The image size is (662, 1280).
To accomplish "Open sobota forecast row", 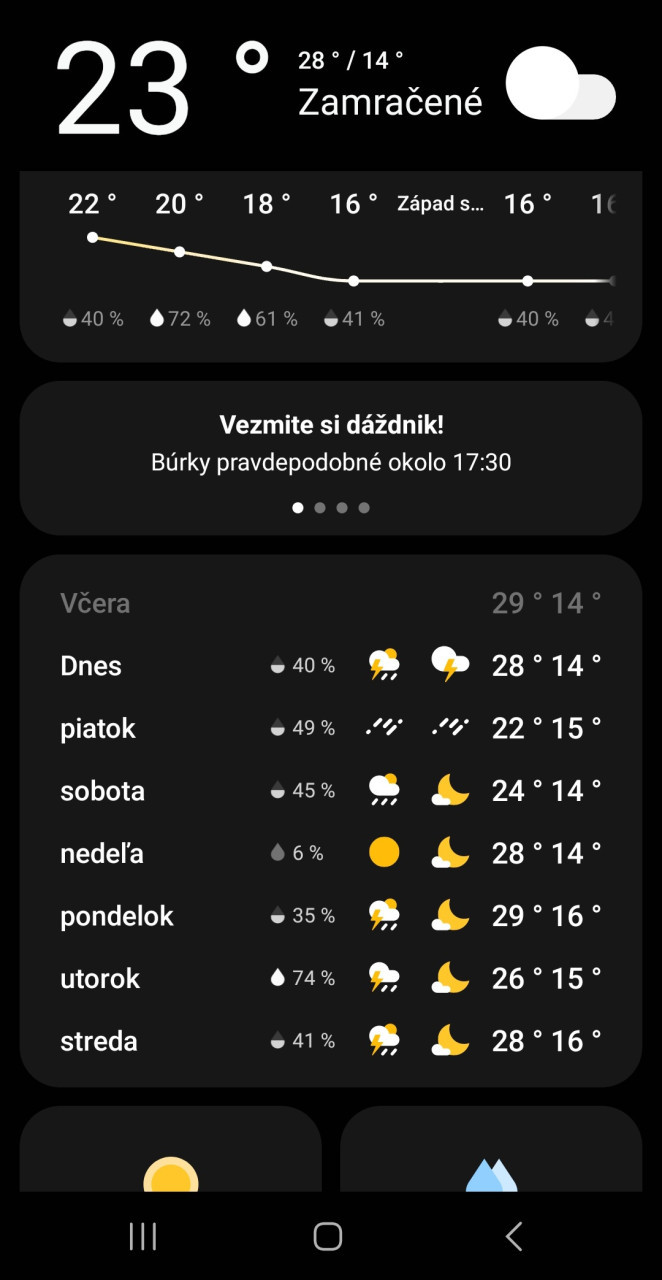I will coord(330,791).
